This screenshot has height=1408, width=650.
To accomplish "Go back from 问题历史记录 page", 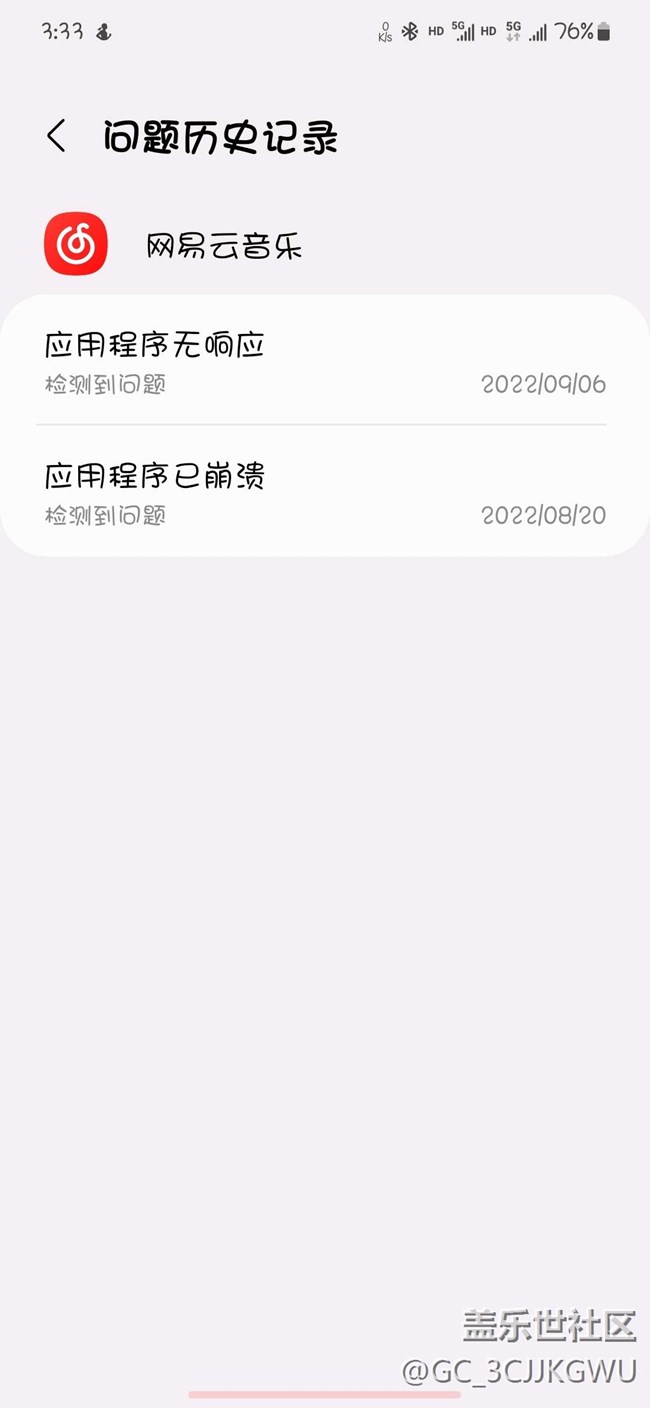I will [57, 136].
